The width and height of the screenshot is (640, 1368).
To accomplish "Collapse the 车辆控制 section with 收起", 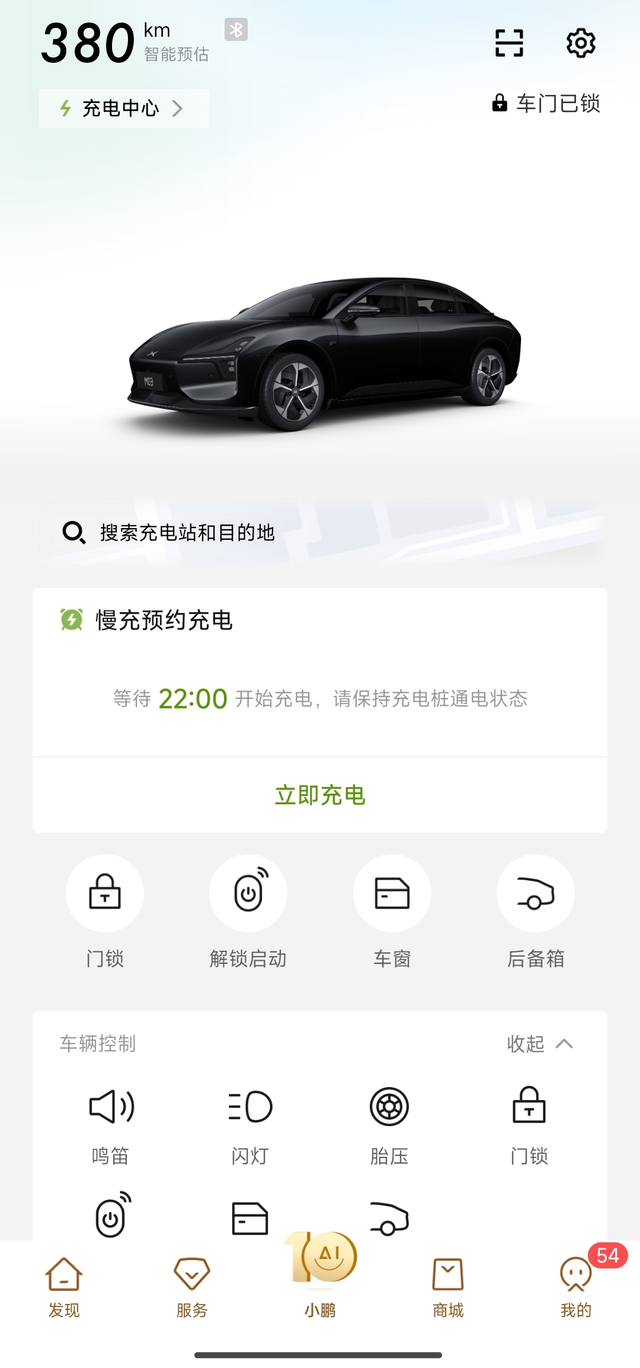I will [x=540, y=1044].
